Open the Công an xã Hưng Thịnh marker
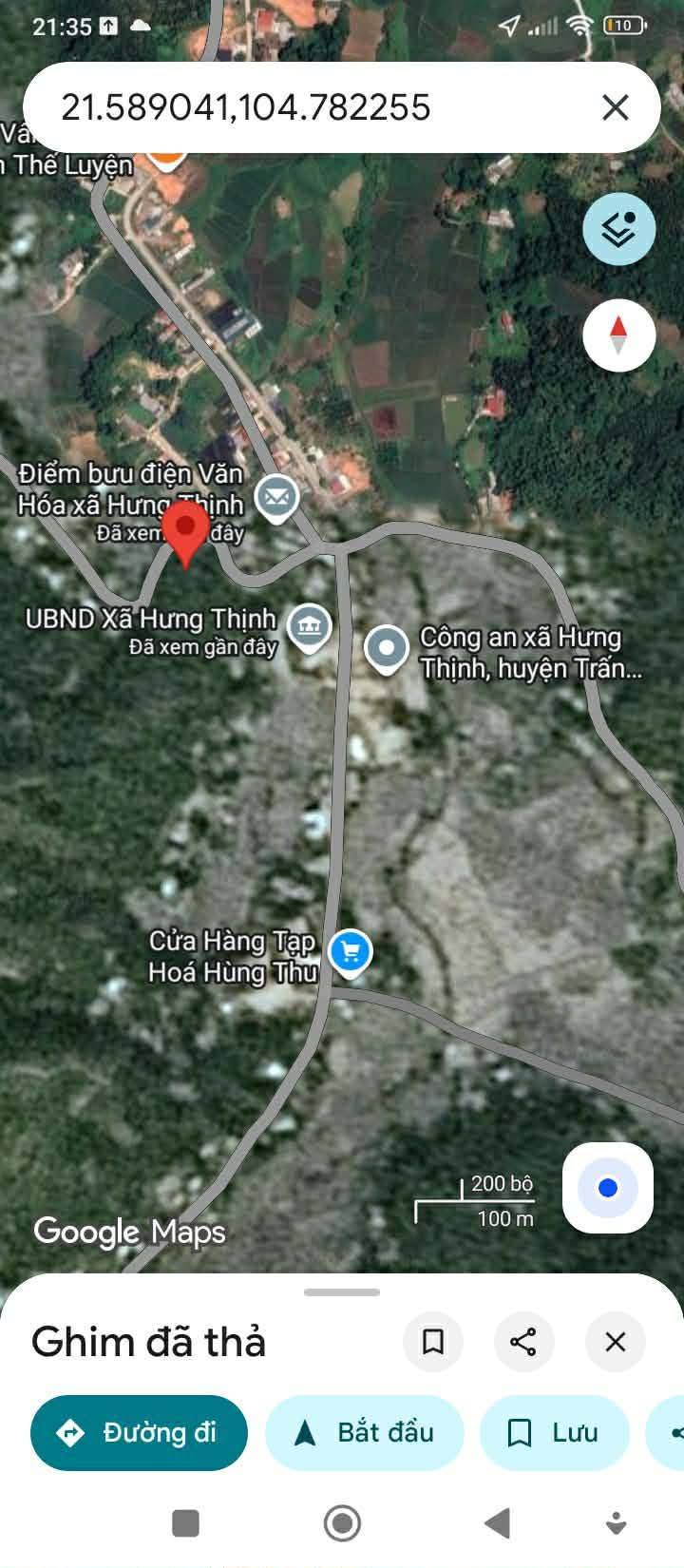This screenshot has width=684, height=1568. tap(387, 650)
